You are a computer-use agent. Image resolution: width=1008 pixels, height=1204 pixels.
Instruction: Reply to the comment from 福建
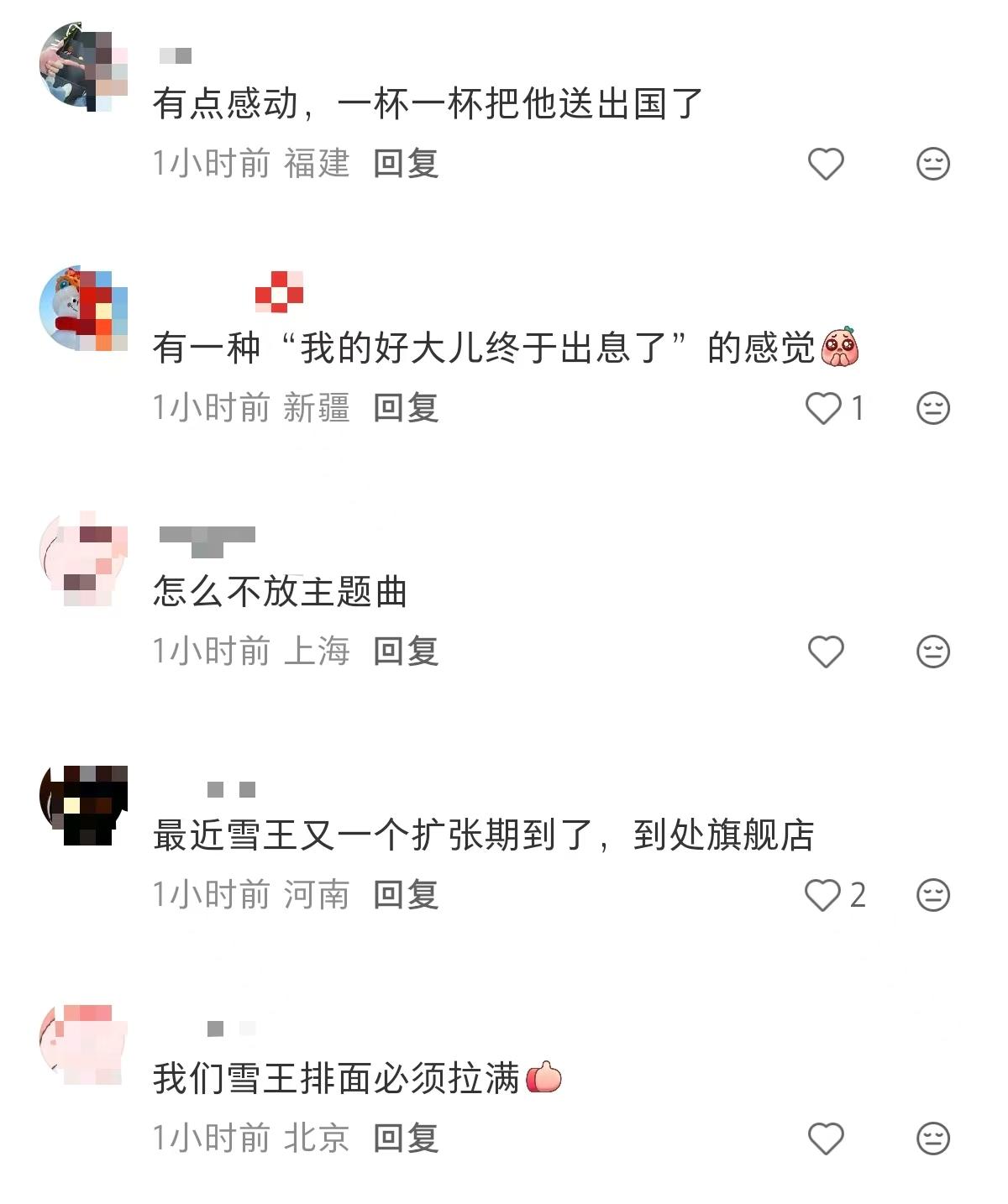point(406,164)
